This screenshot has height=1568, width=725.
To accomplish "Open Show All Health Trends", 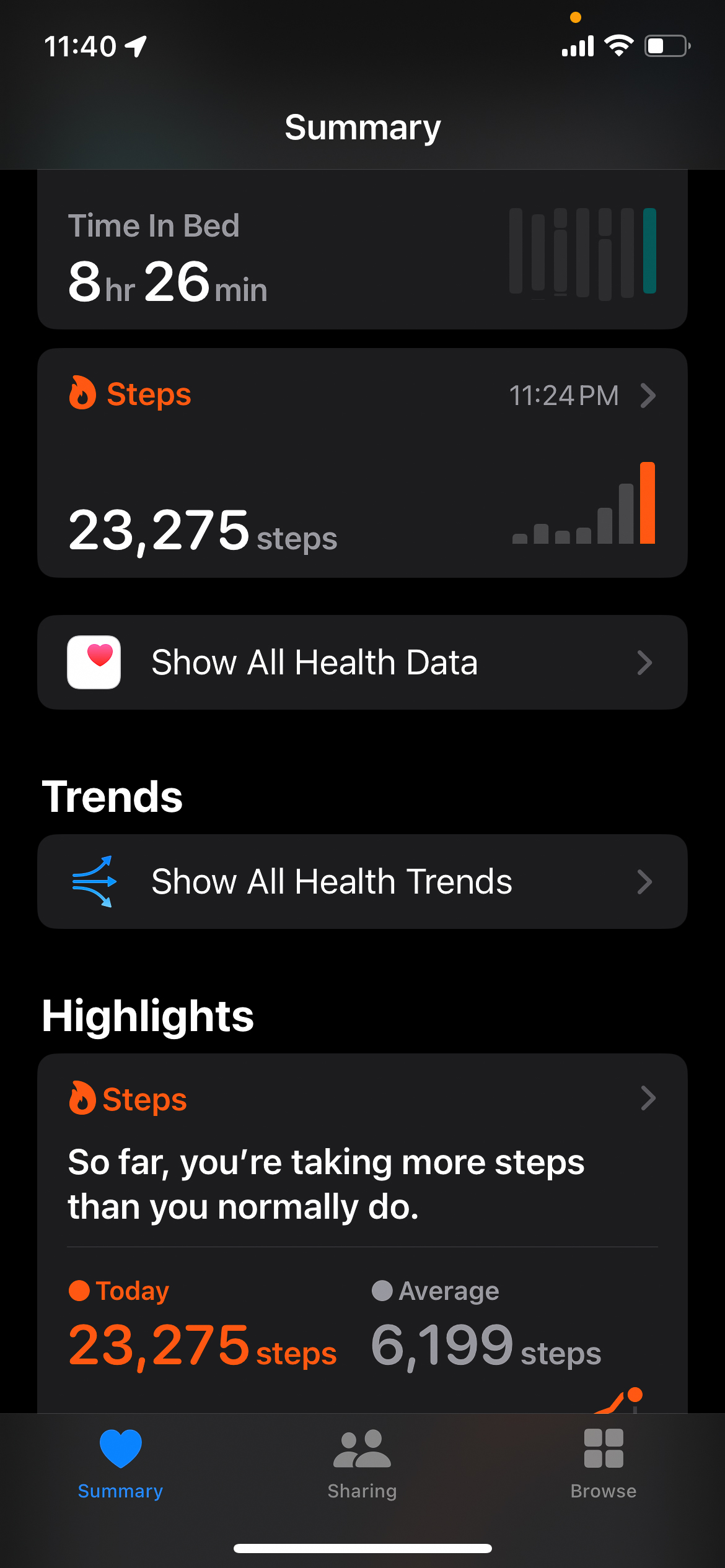I will click(x=362, y=881).
